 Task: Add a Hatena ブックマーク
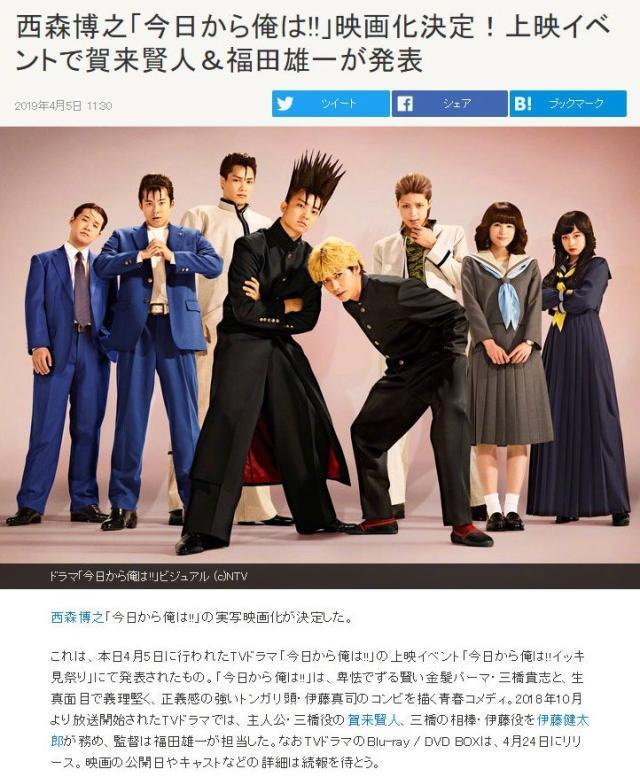pos(568,104)
